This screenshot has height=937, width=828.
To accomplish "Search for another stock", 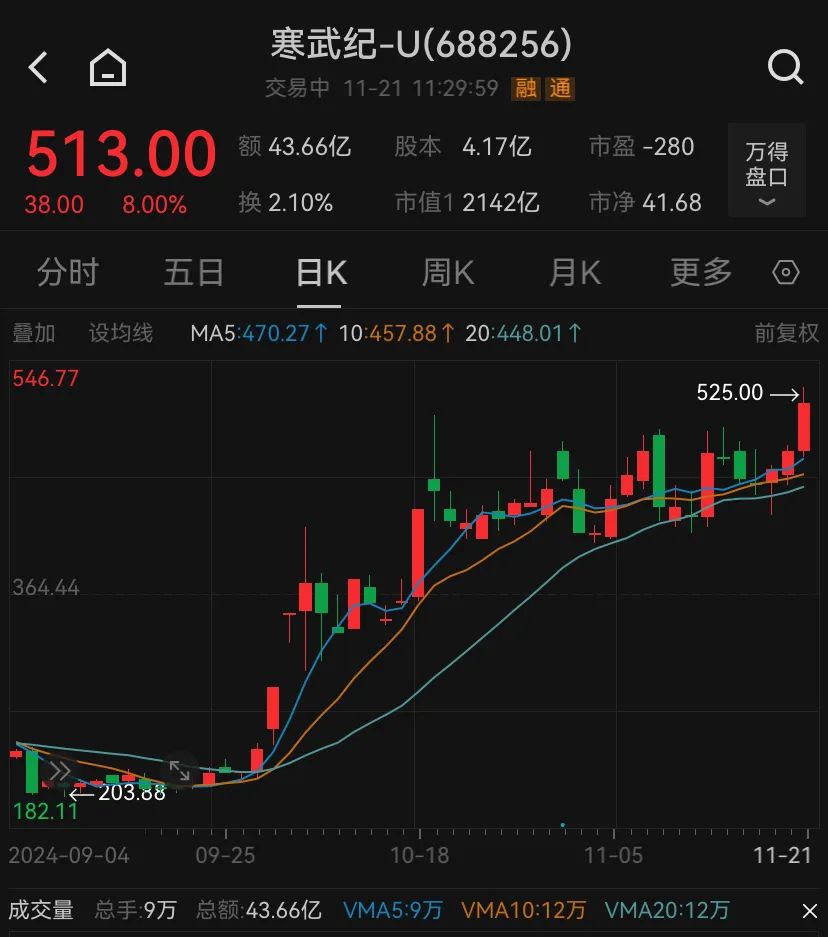I will (785, 68).
